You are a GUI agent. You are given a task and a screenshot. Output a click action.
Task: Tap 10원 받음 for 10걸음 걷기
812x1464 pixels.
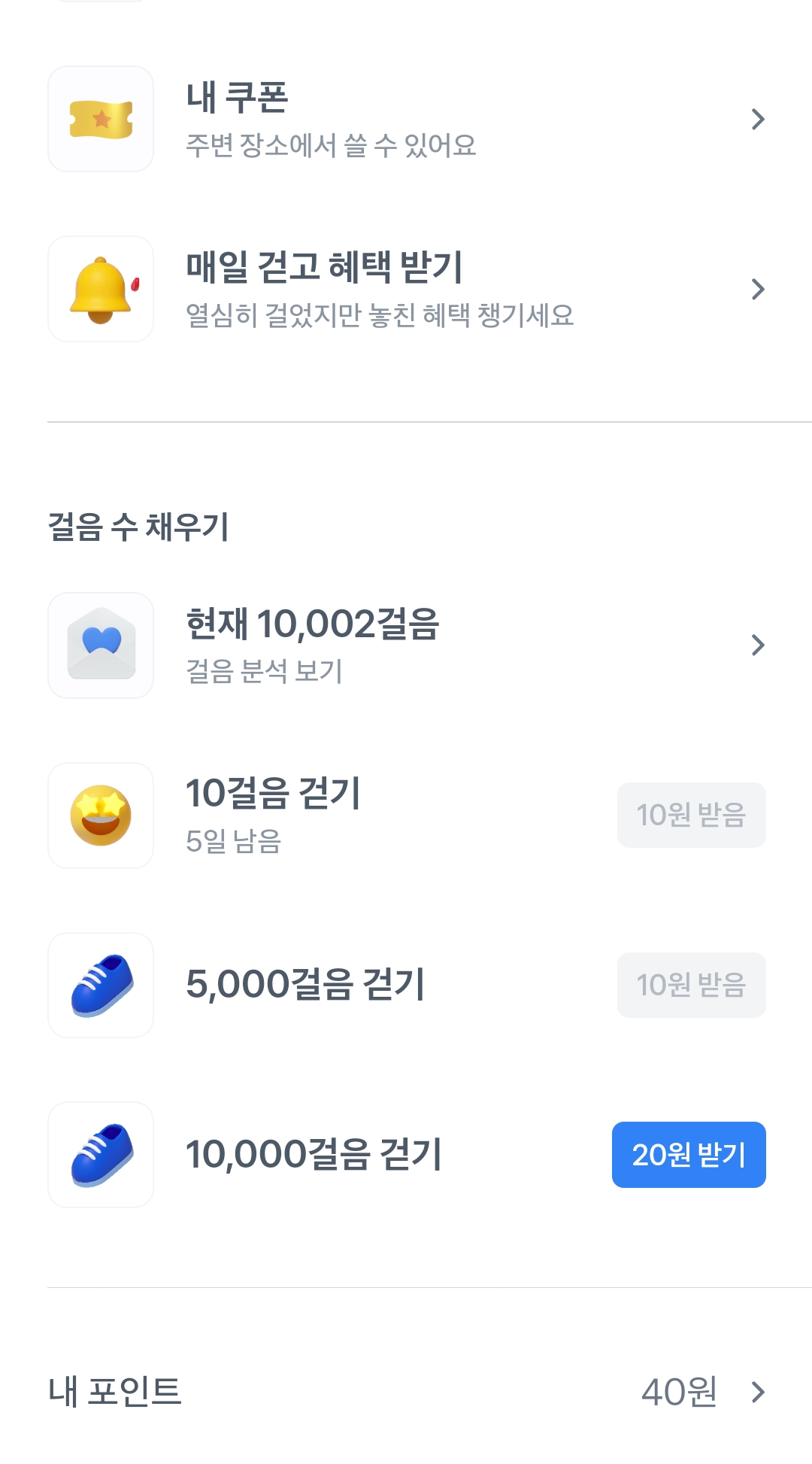point(691,815)
